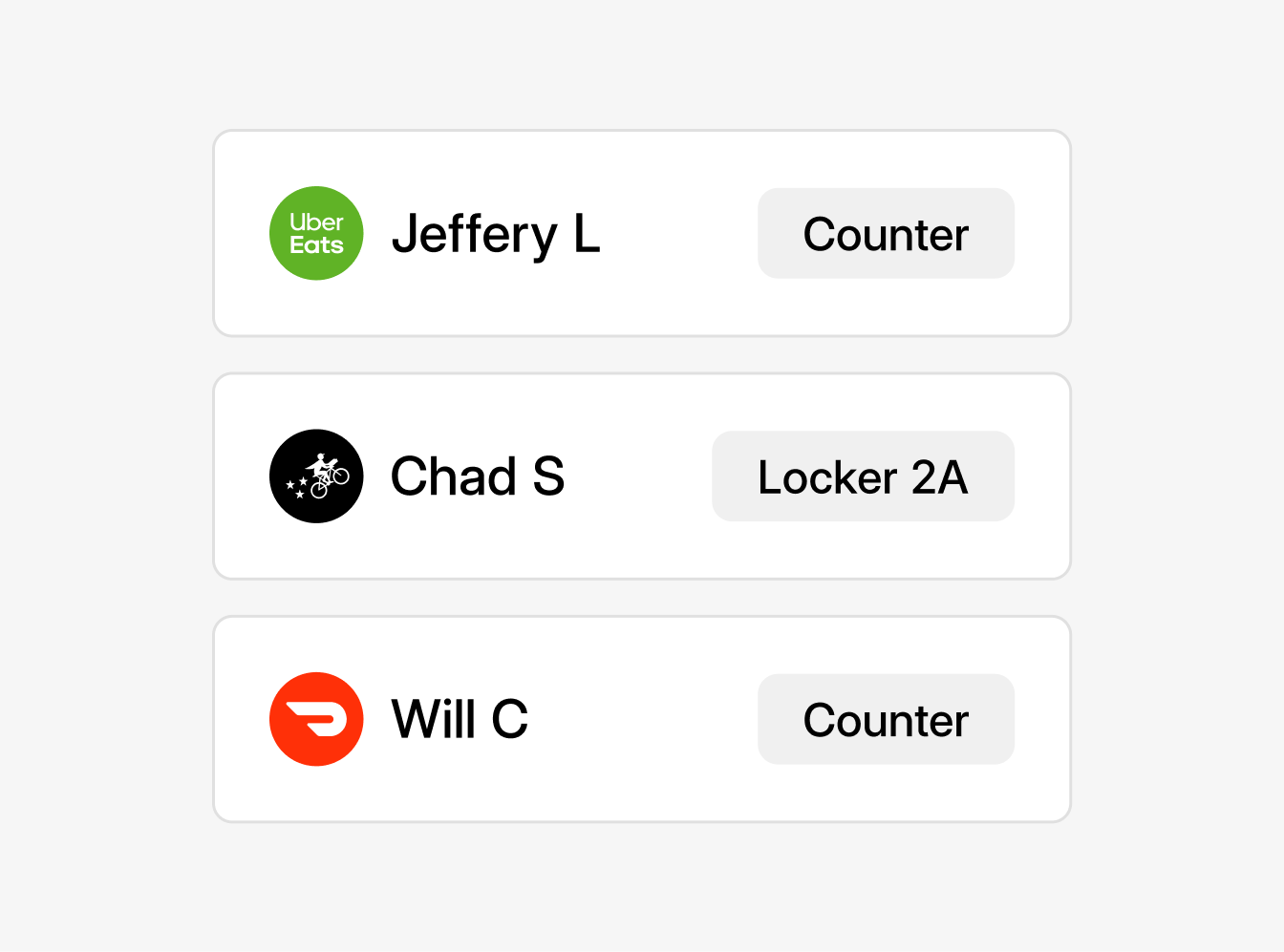The image size is (1284, 952).
Task: Tap the Counter button next to Will C
Action: point(886,719)
